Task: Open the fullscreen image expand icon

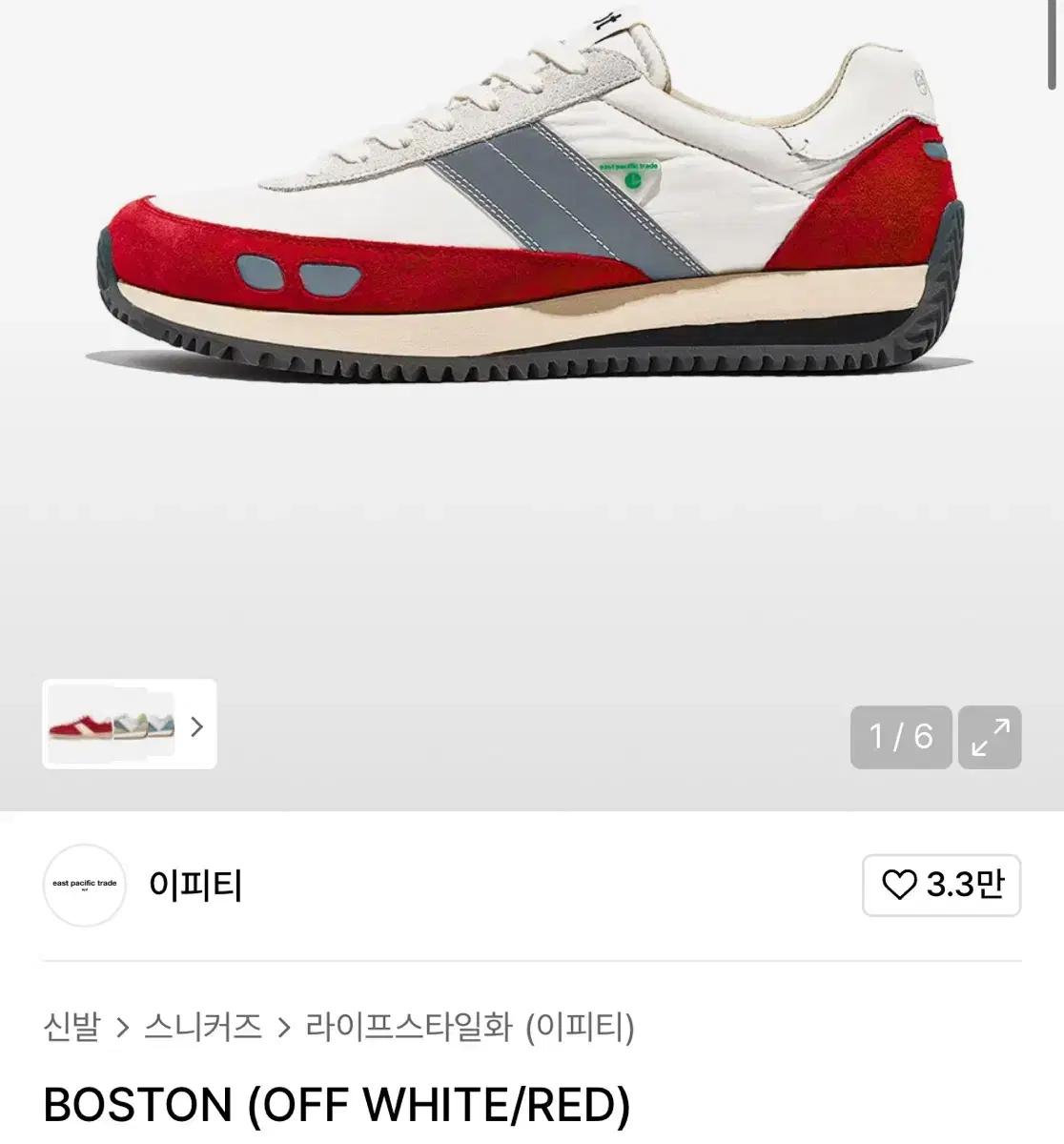Action: pos(990,737)
